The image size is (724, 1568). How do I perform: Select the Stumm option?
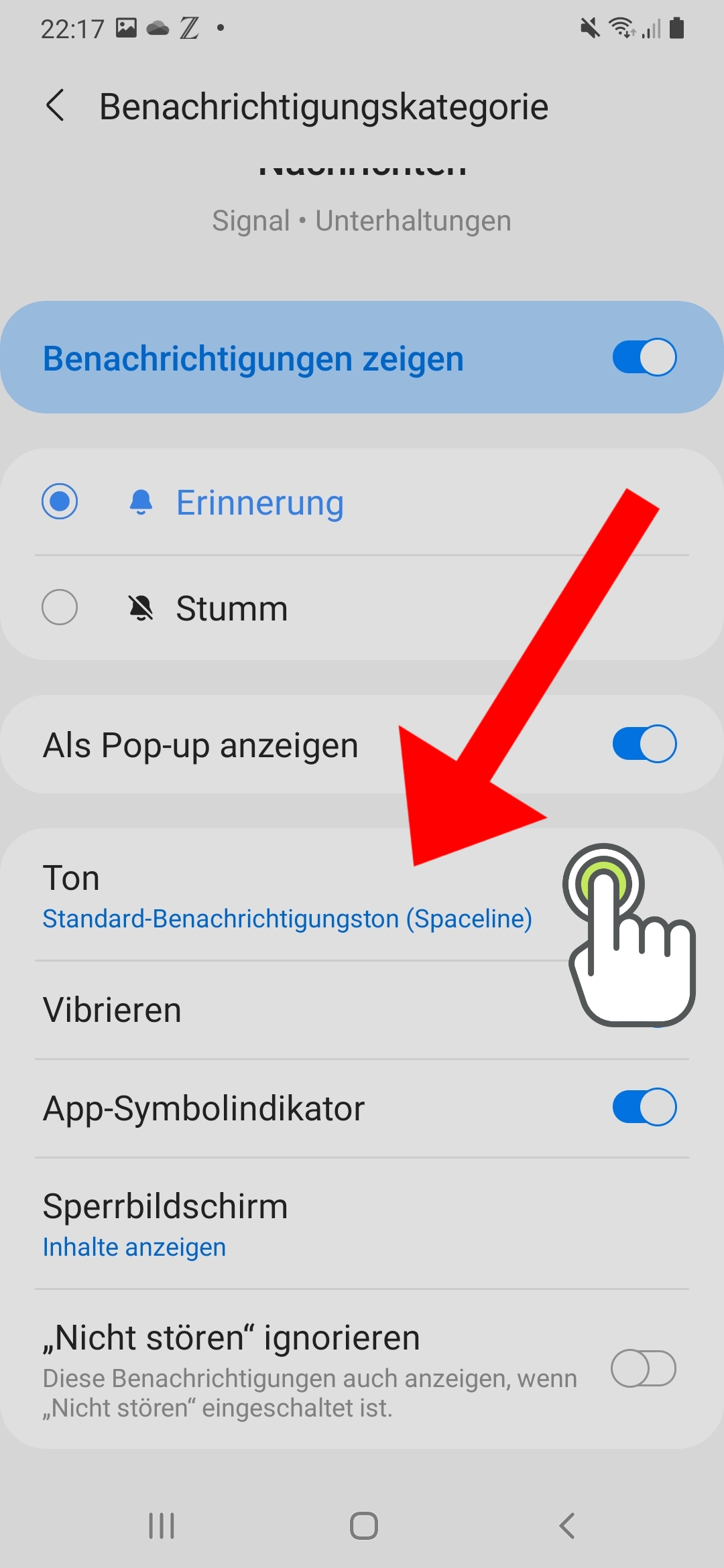point(362,608)
